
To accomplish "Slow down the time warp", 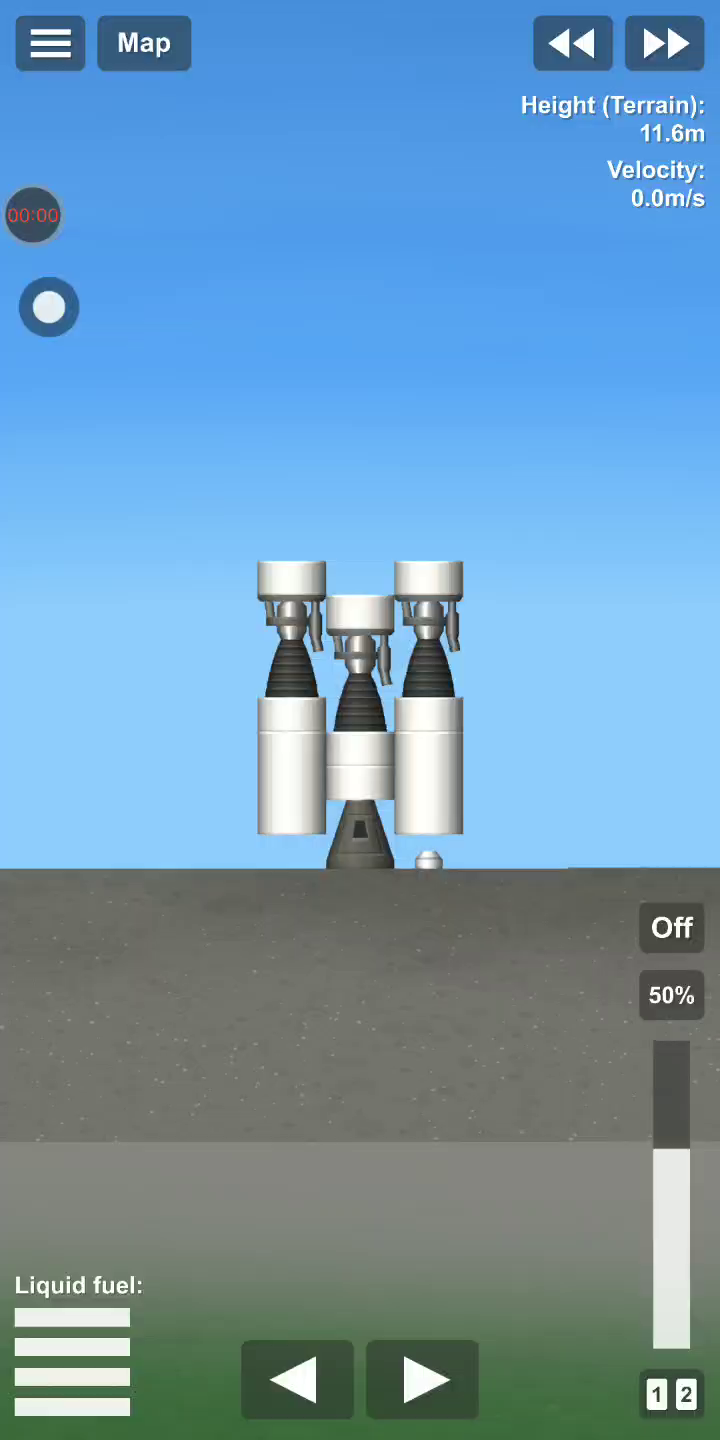I will (573, 43).
